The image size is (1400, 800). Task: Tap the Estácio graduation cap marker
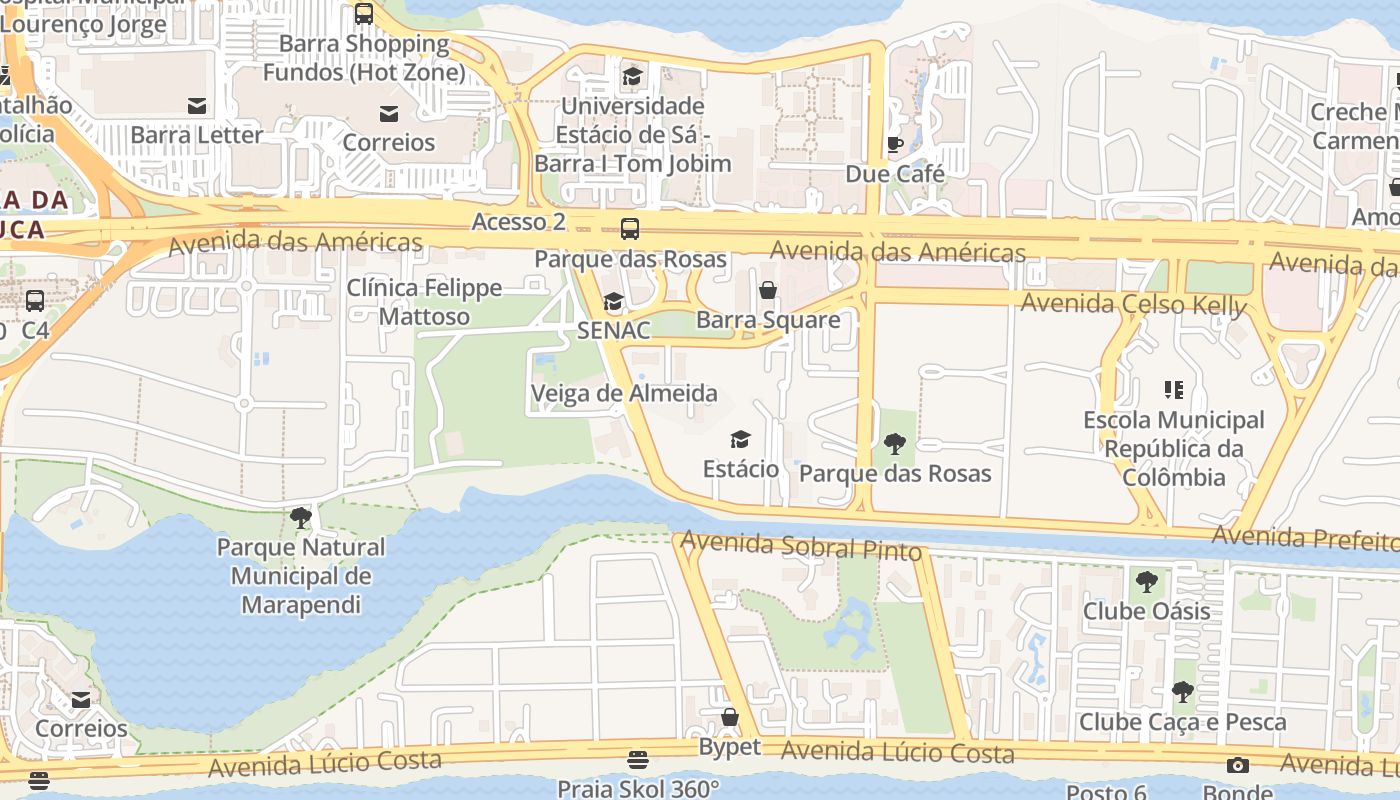pos(740,440)
